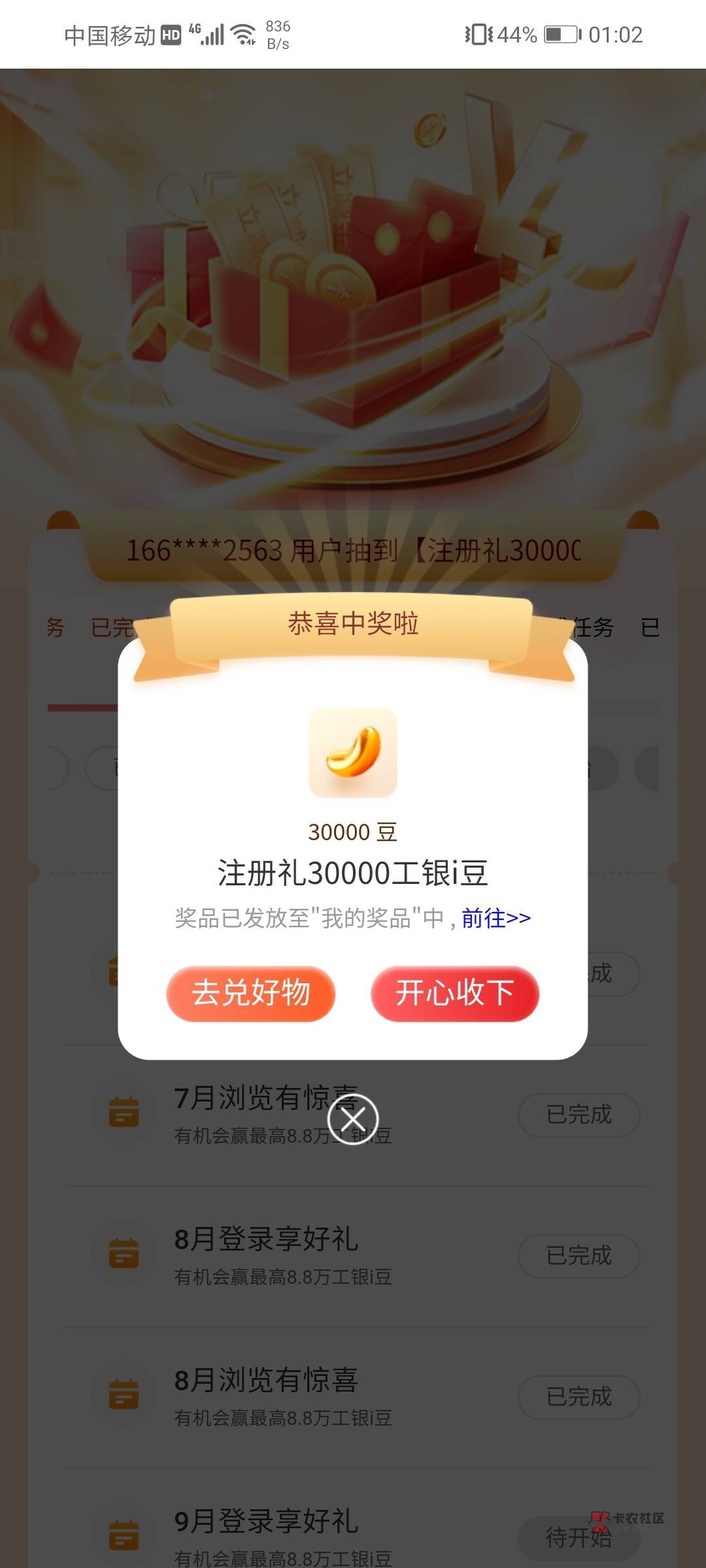Accept the prize with 开心收下
This screenshot has width=706, height=1568.
[455, 993]
